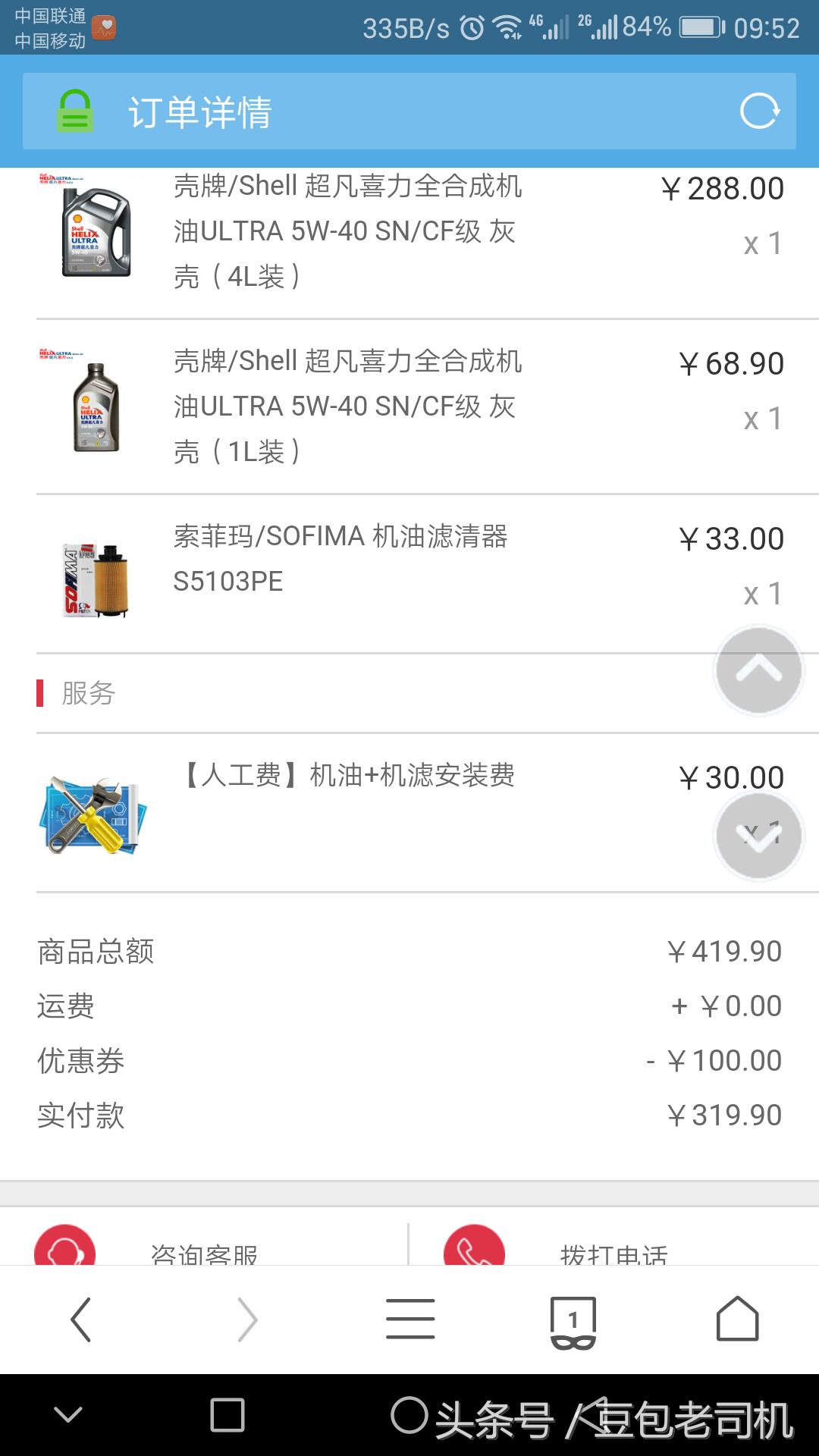This screenshot has width=819, height=1456.
Task: Open the tab switcher showing 1 tab
Action: pyautogui.click(x=573, y=1318)
